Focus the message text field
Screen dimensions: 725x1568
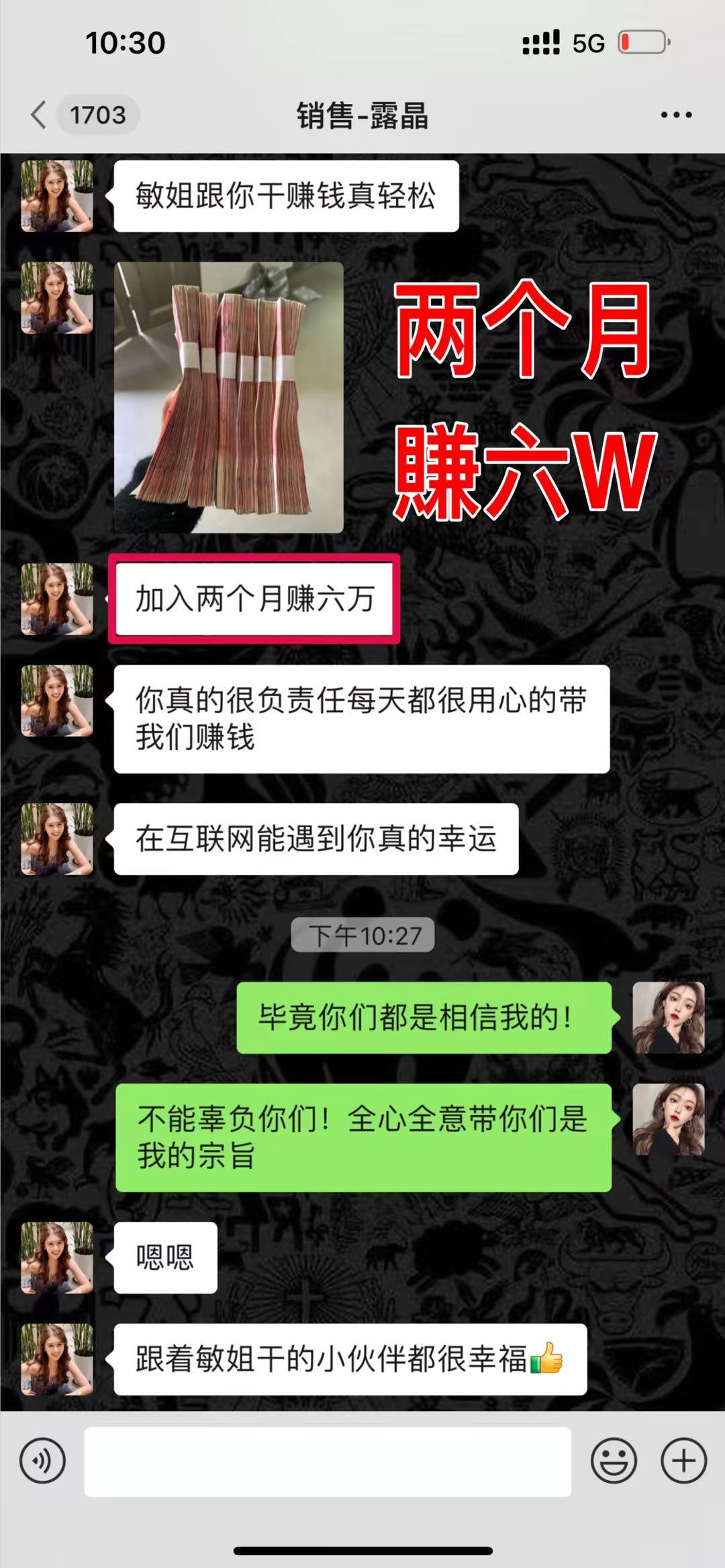(328, 1461)
